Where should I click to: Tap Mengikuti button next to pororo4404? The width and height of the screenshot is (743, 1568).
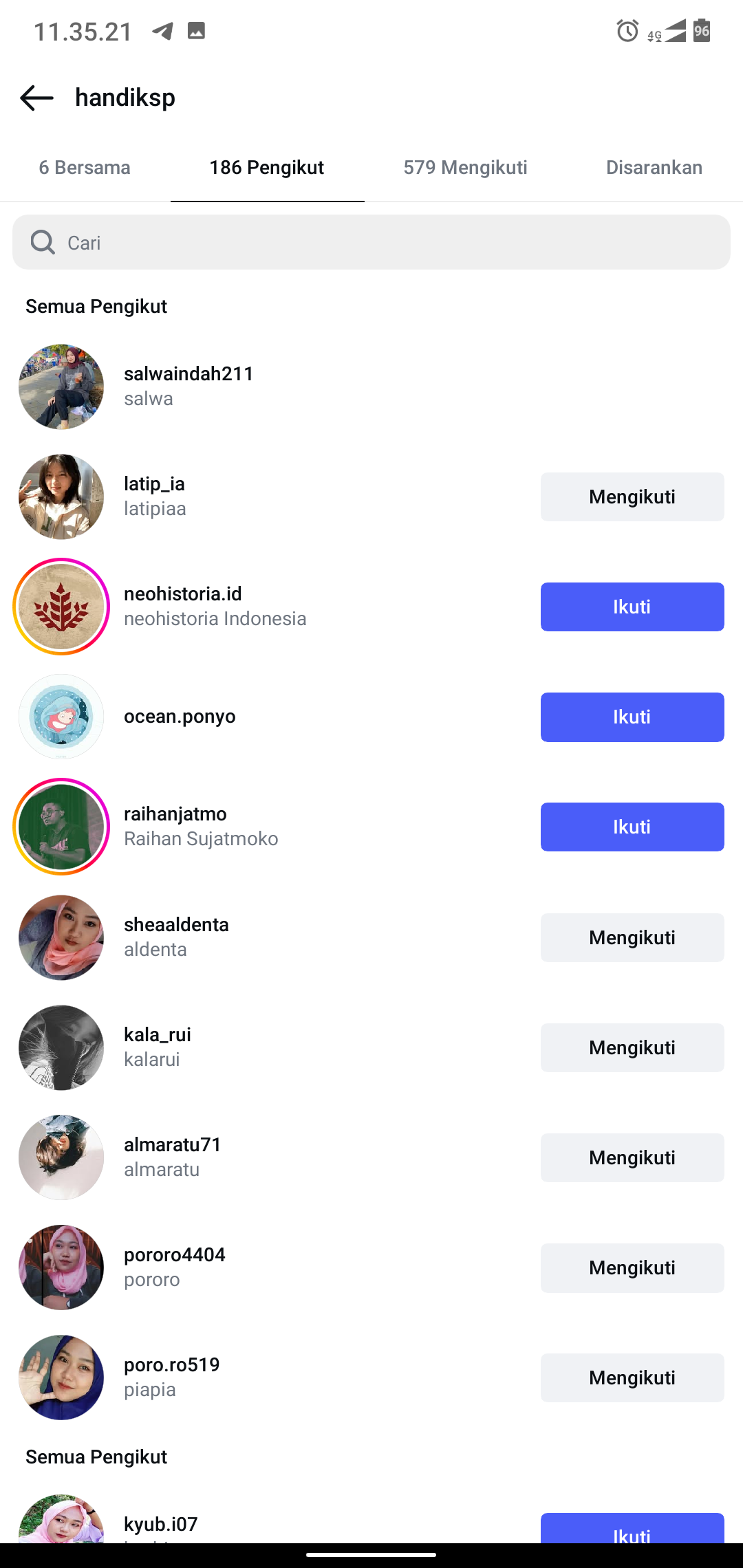pyautogui.click(x=632, y=1267)
